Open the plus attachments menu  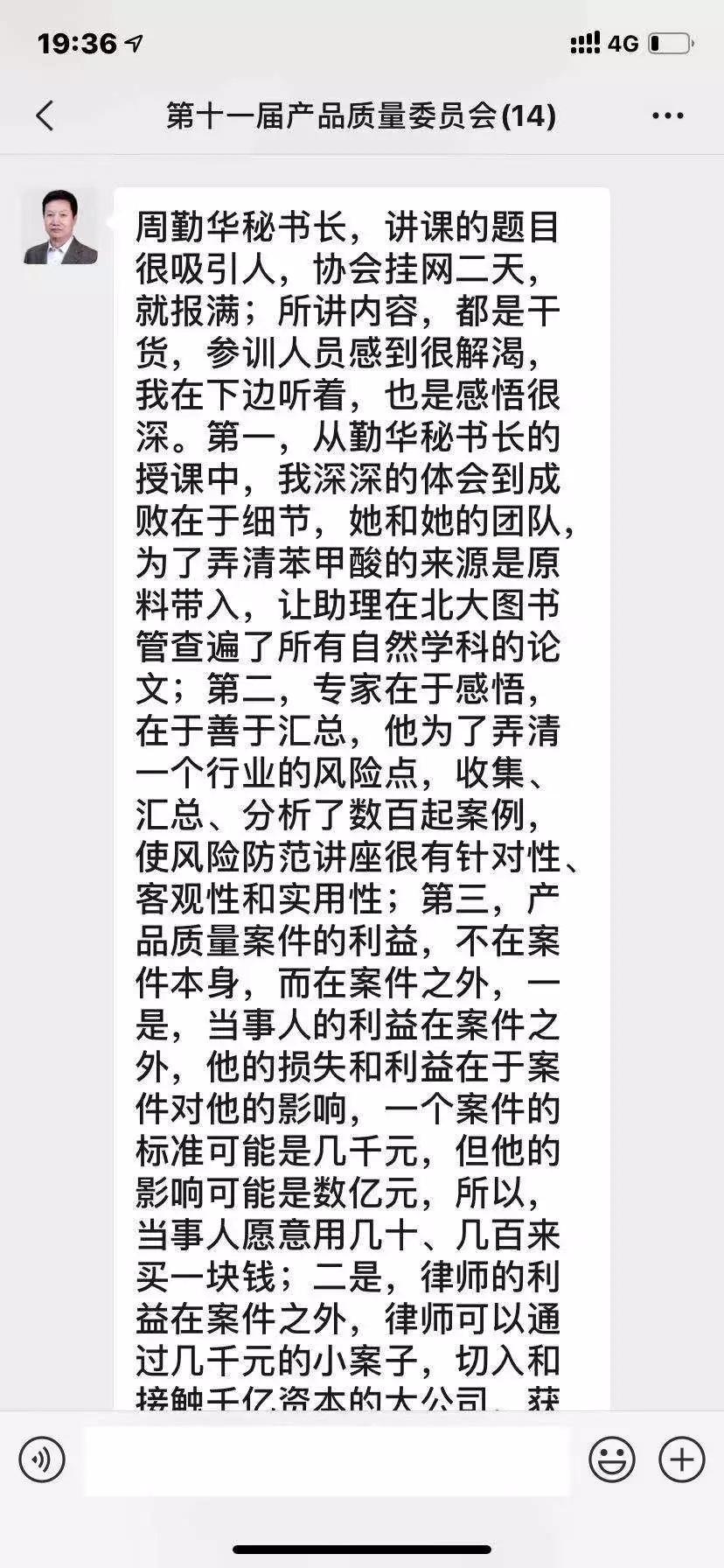681,1459
